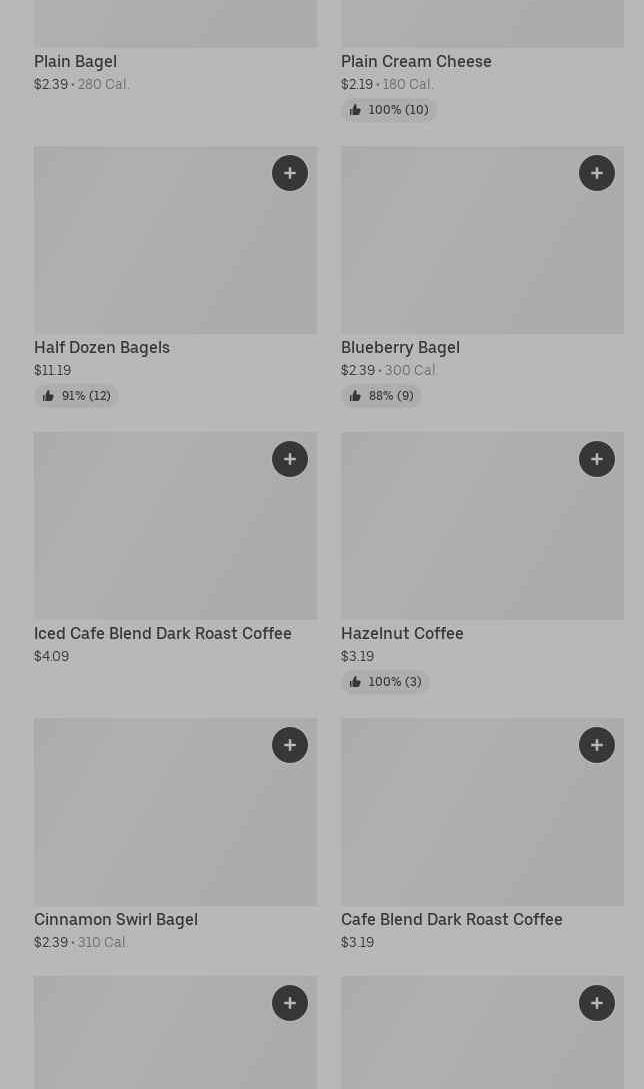The image size is (644, 1089).
Task: Open Hazelnut Coffee item details
Action: click(x=402, y=633)
